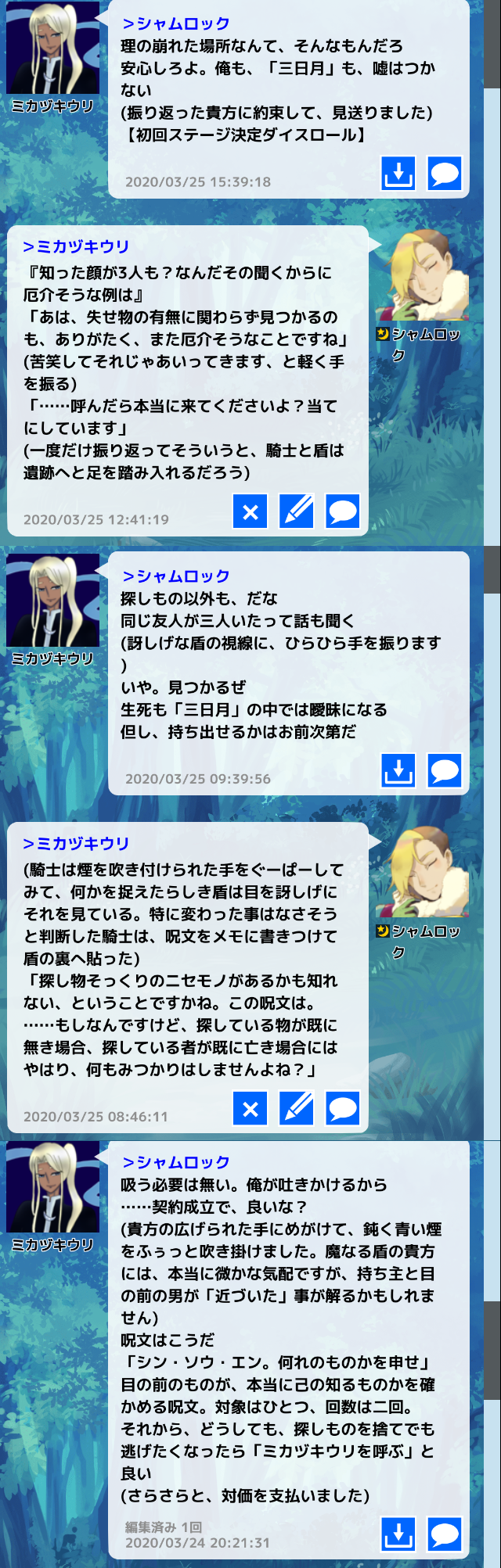This screenshot has width=501, height=1568.
Task: Reply to the 12:41:19 message via speech bubble
Action: coord(342,512)
